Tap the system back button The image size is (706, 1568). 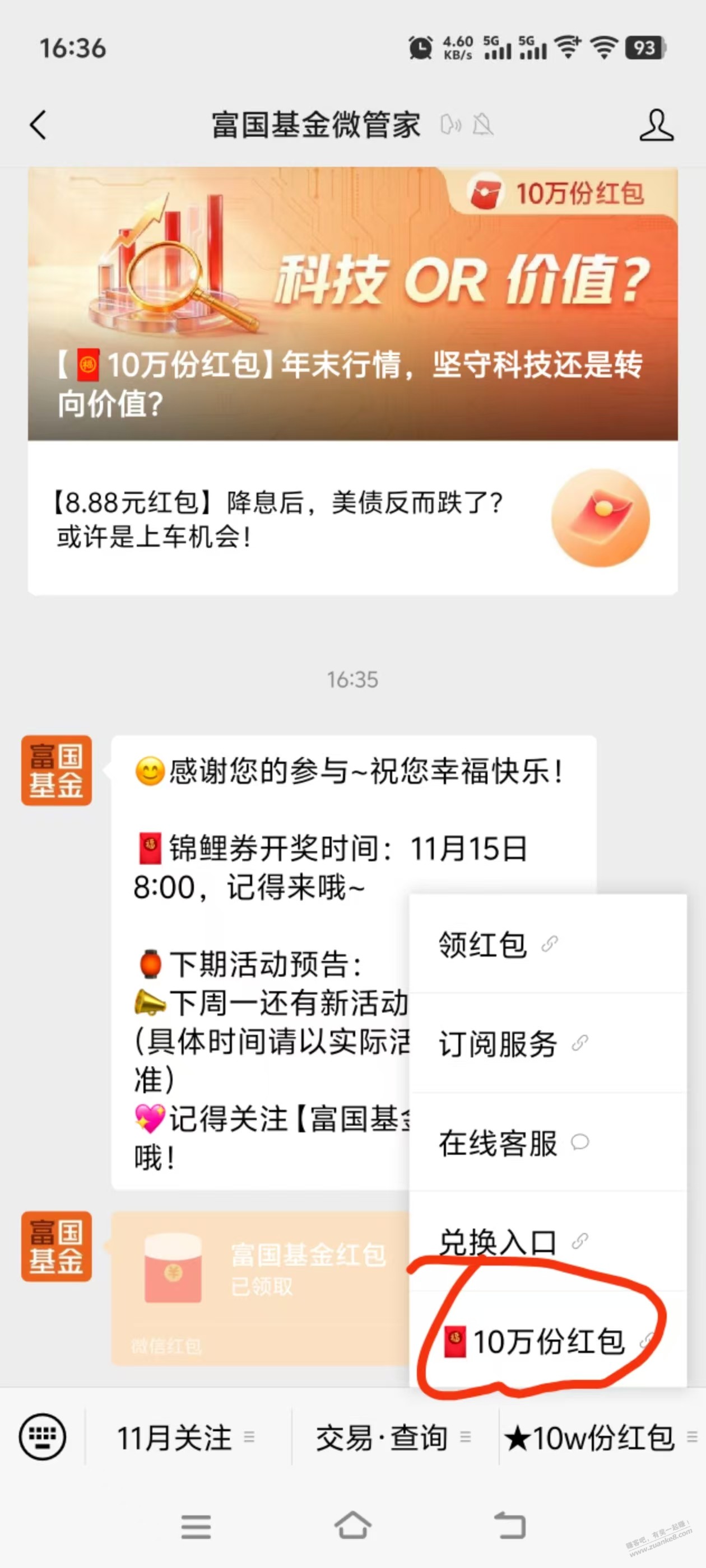(509, 1525)
